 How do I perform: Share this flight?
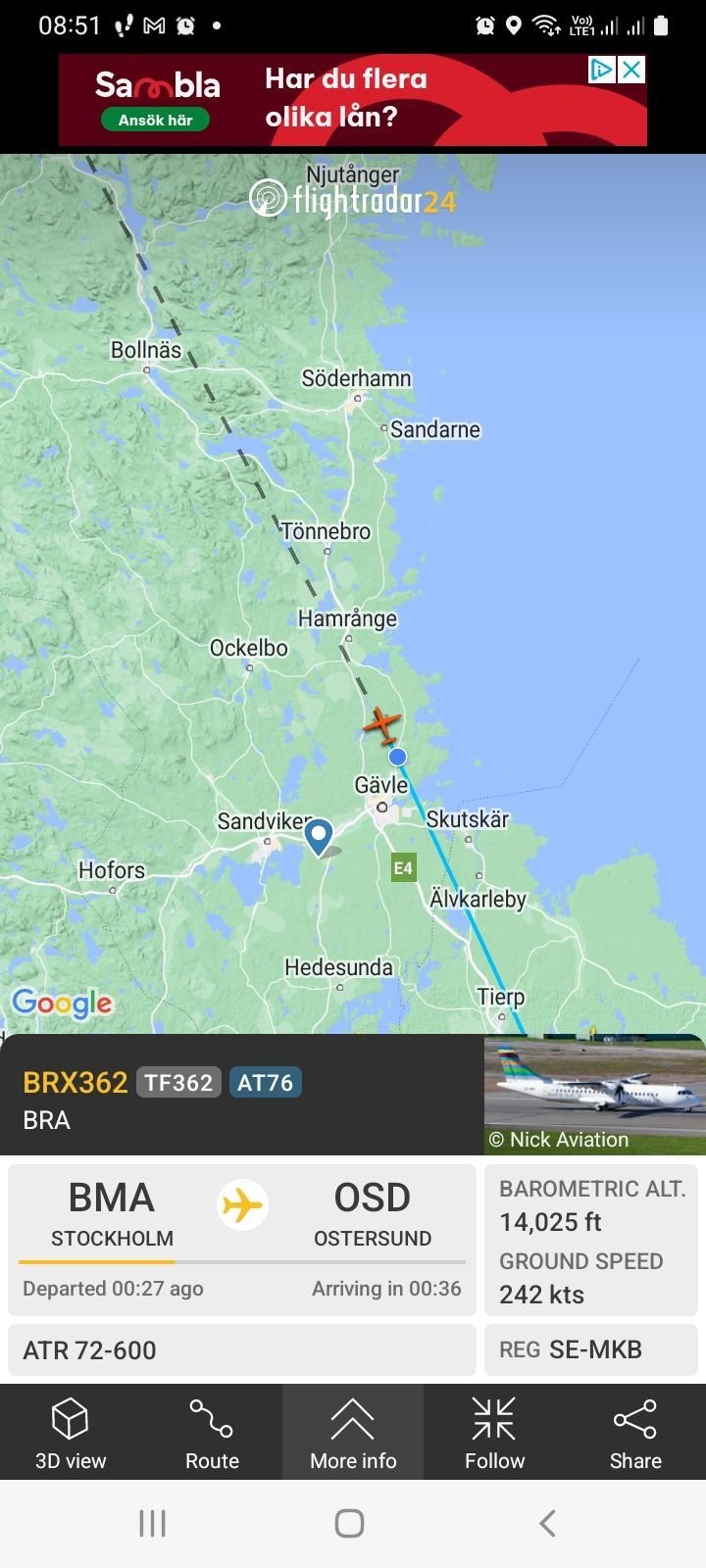click(x=635, y=1432)
